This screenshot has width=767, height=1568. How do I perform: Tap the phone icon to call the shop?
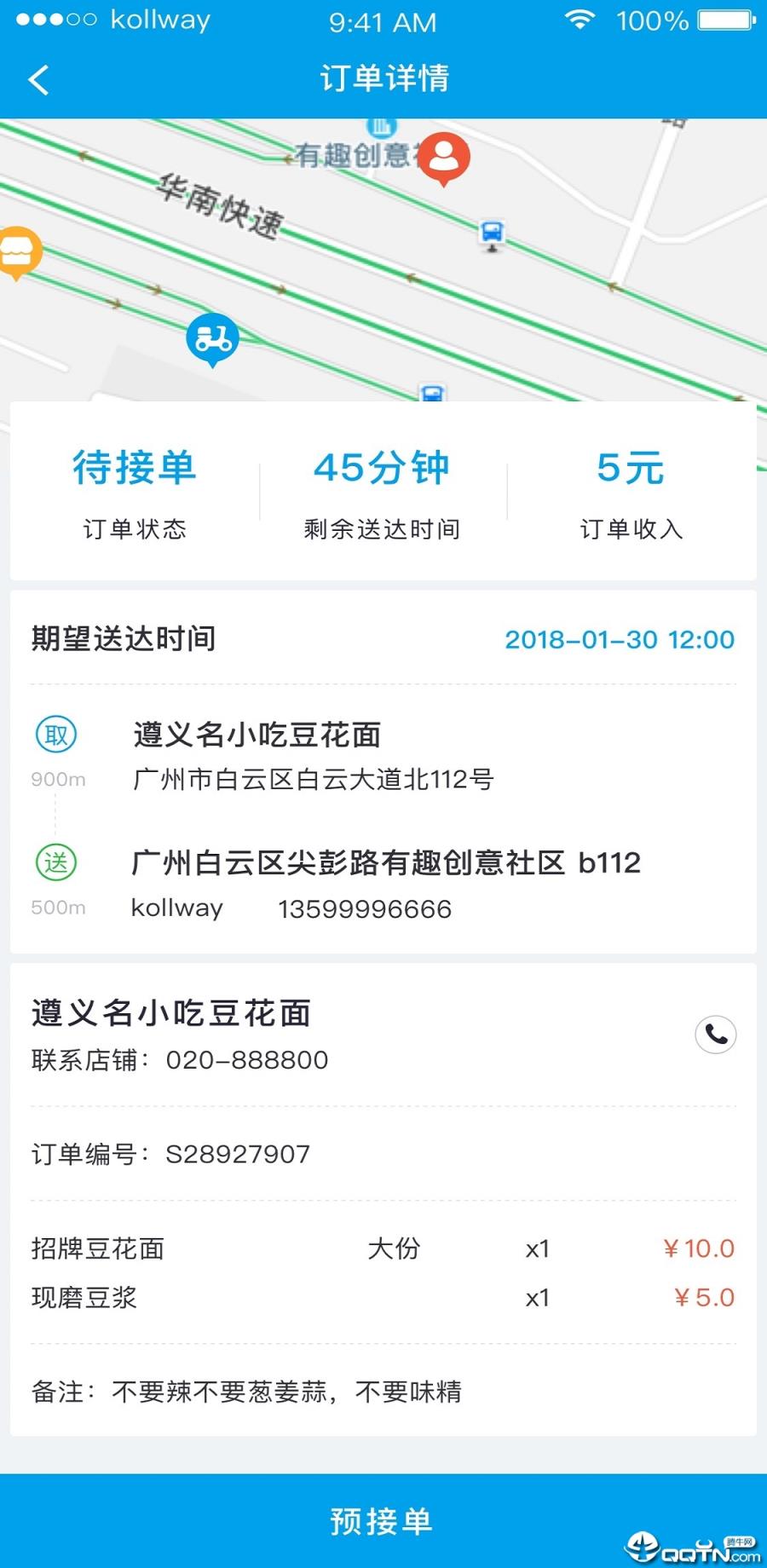(x=716, y=1035)
